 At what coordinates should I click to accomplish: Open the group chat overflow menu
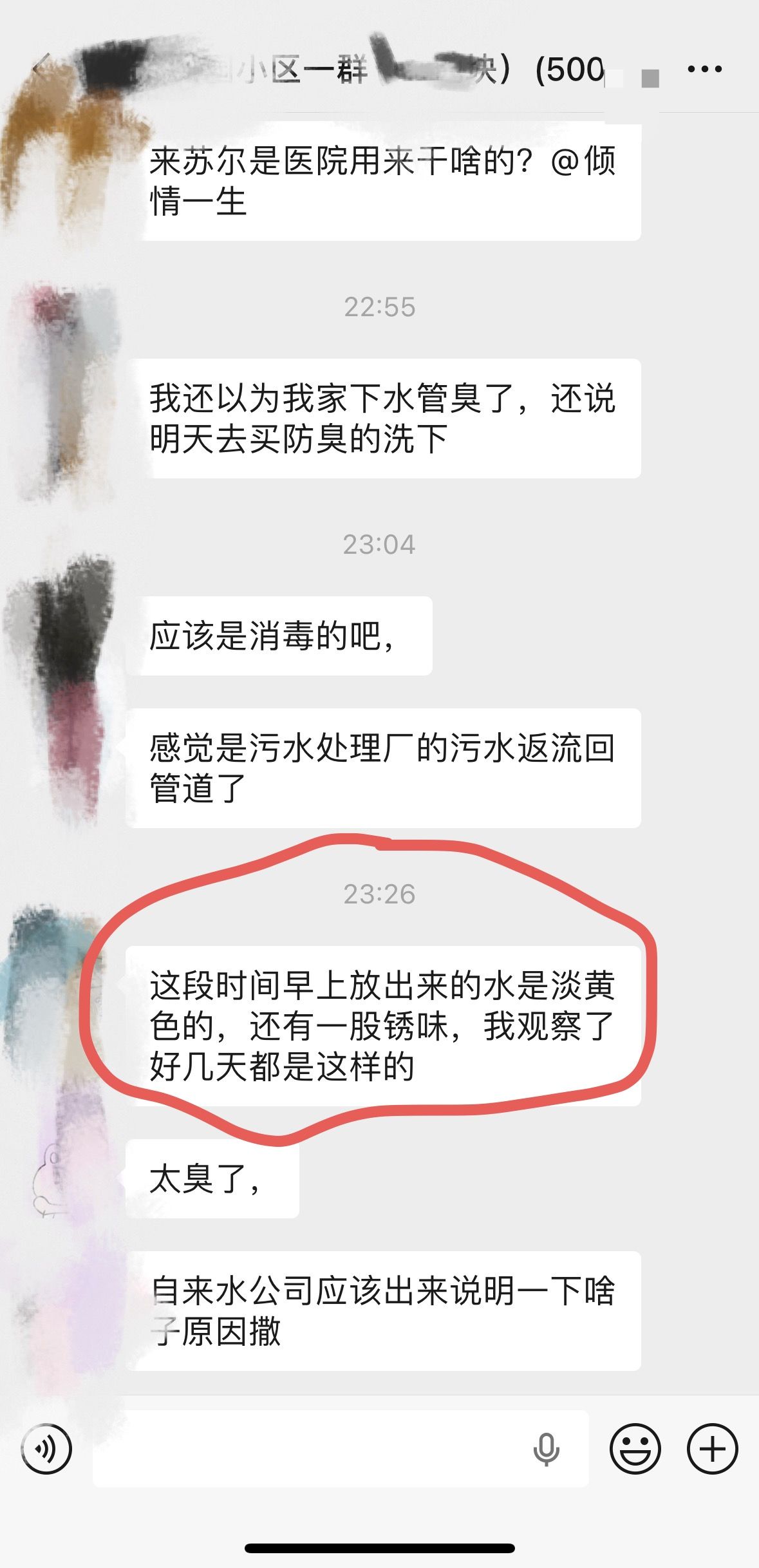click(704, 70)
